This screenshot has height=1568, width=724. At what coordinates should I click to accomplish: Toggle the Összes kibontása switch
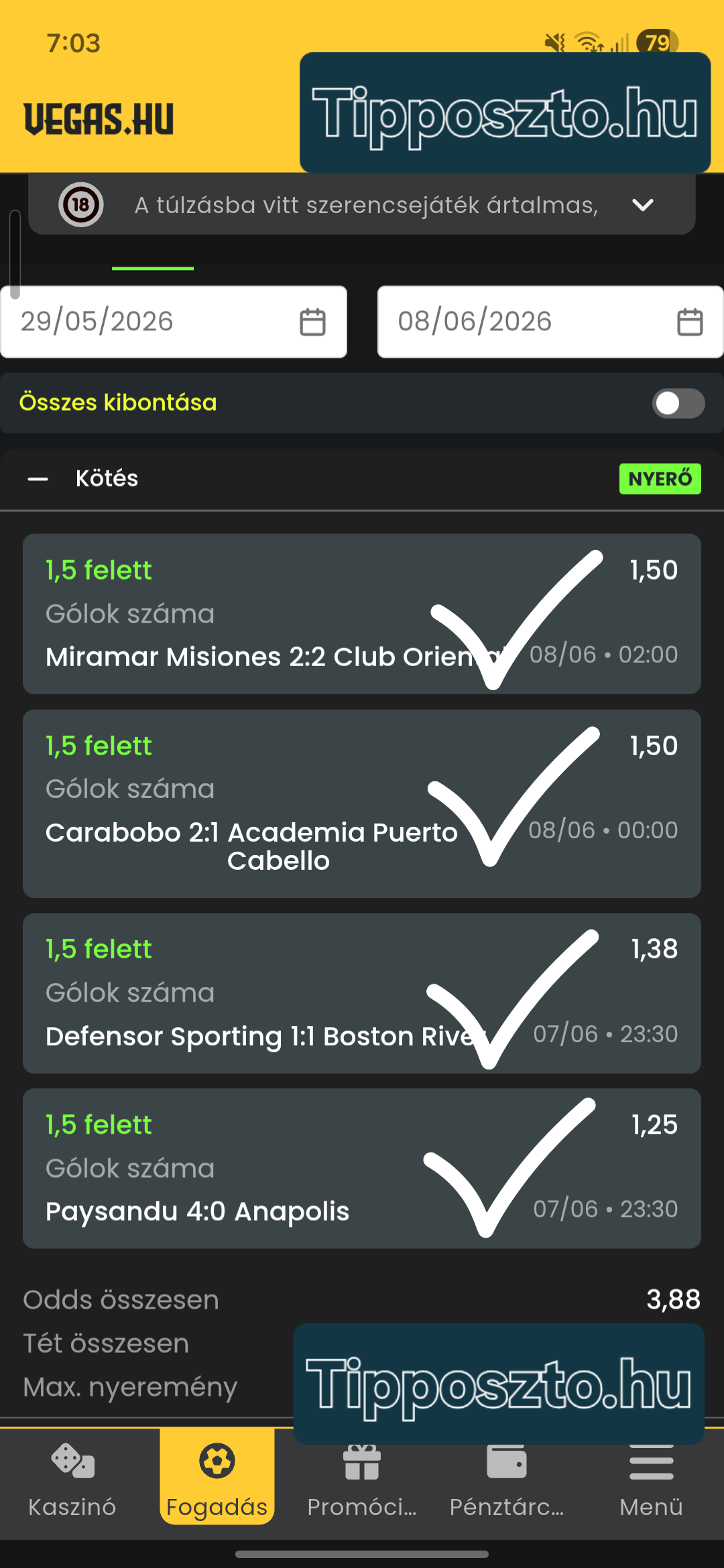[x=678, y=403]
